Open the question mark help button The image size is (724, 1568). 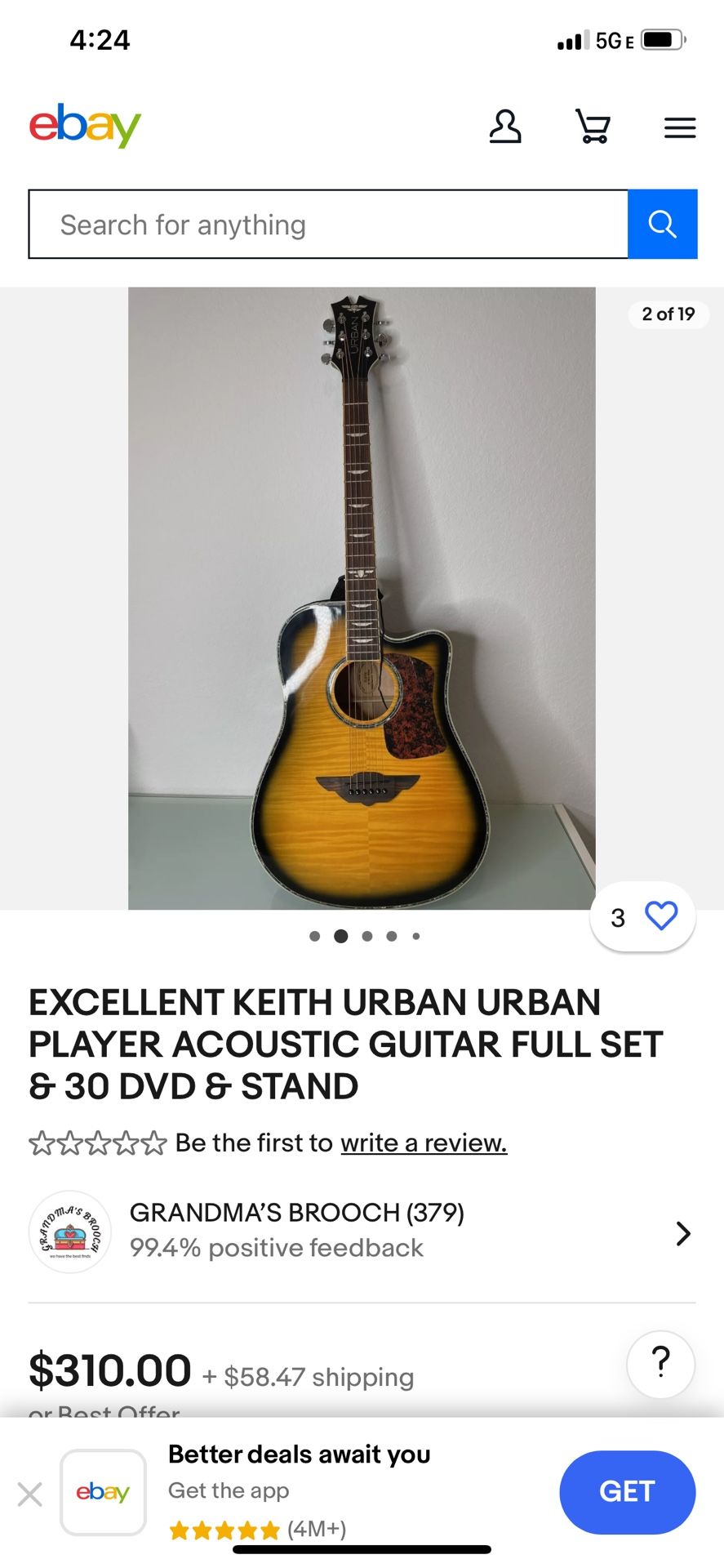[660, 1364]
